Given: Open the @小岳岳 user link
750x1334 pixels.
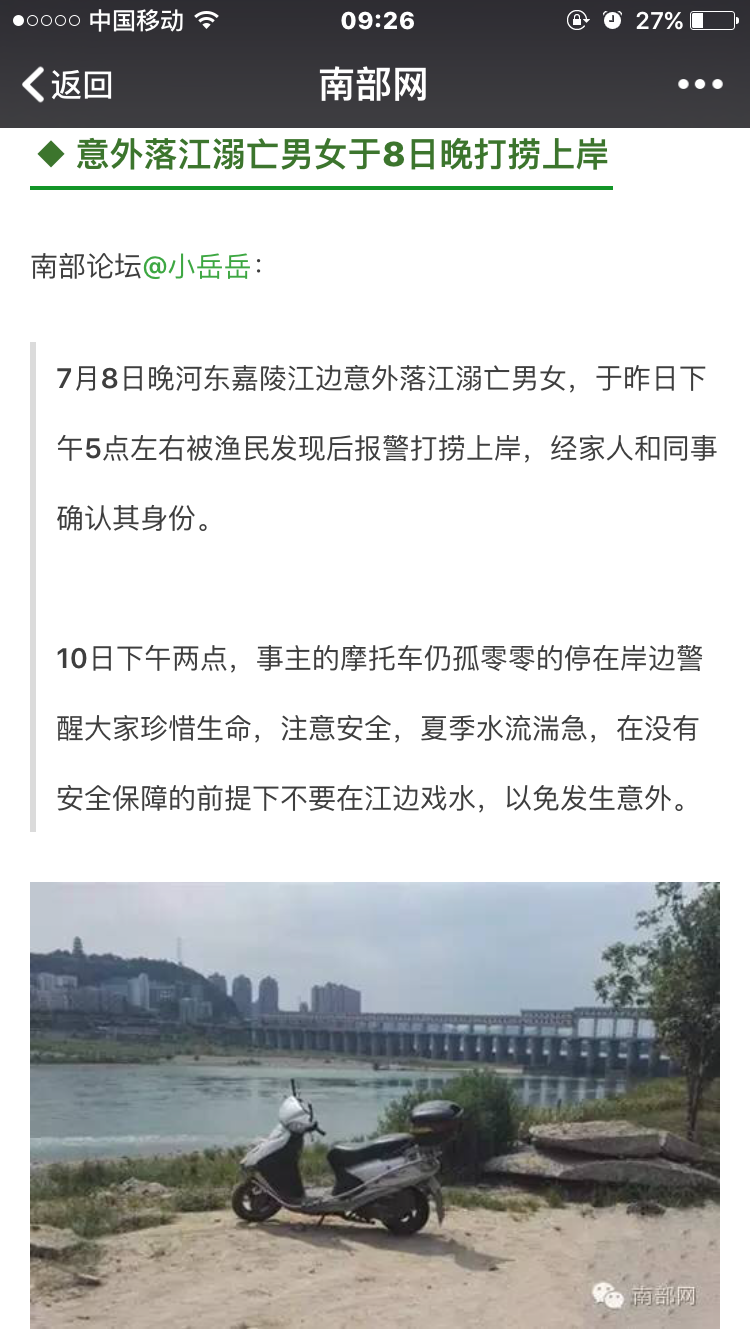Looking at the screenshot, I should (x=197, y=267).
